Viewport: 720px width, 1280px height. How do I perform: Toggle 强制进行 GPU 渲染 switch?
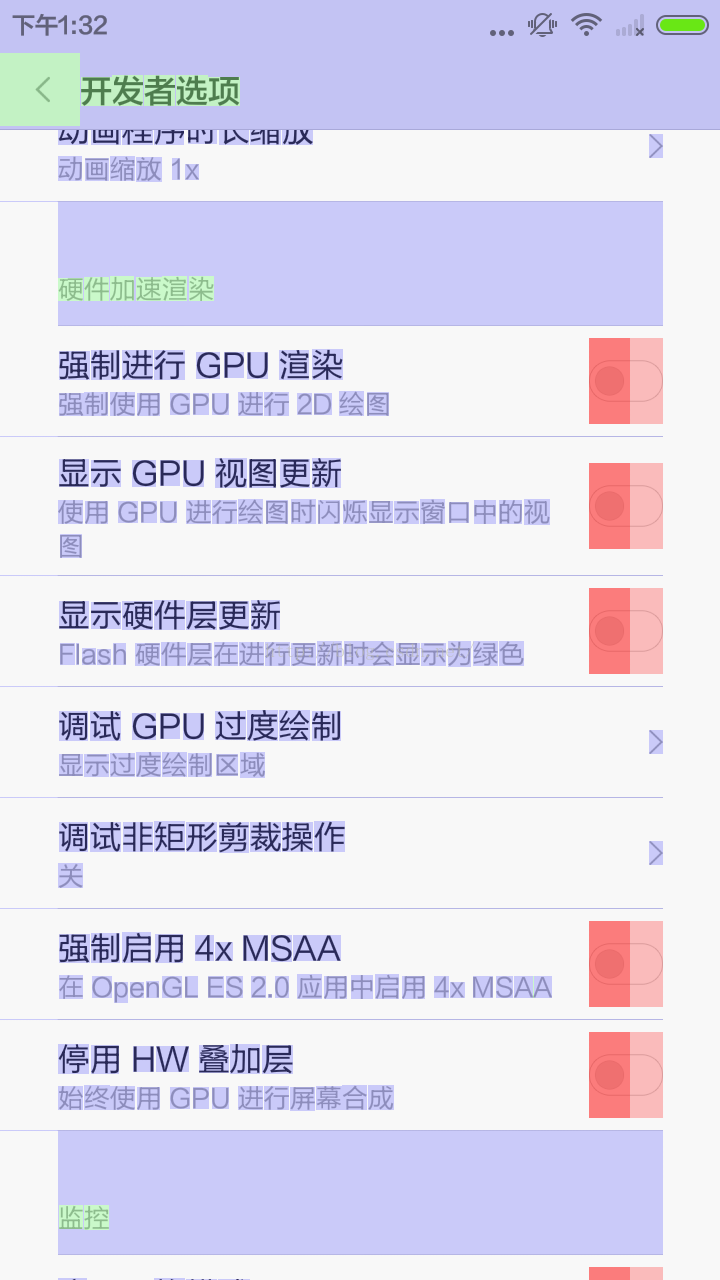[626, 381]
